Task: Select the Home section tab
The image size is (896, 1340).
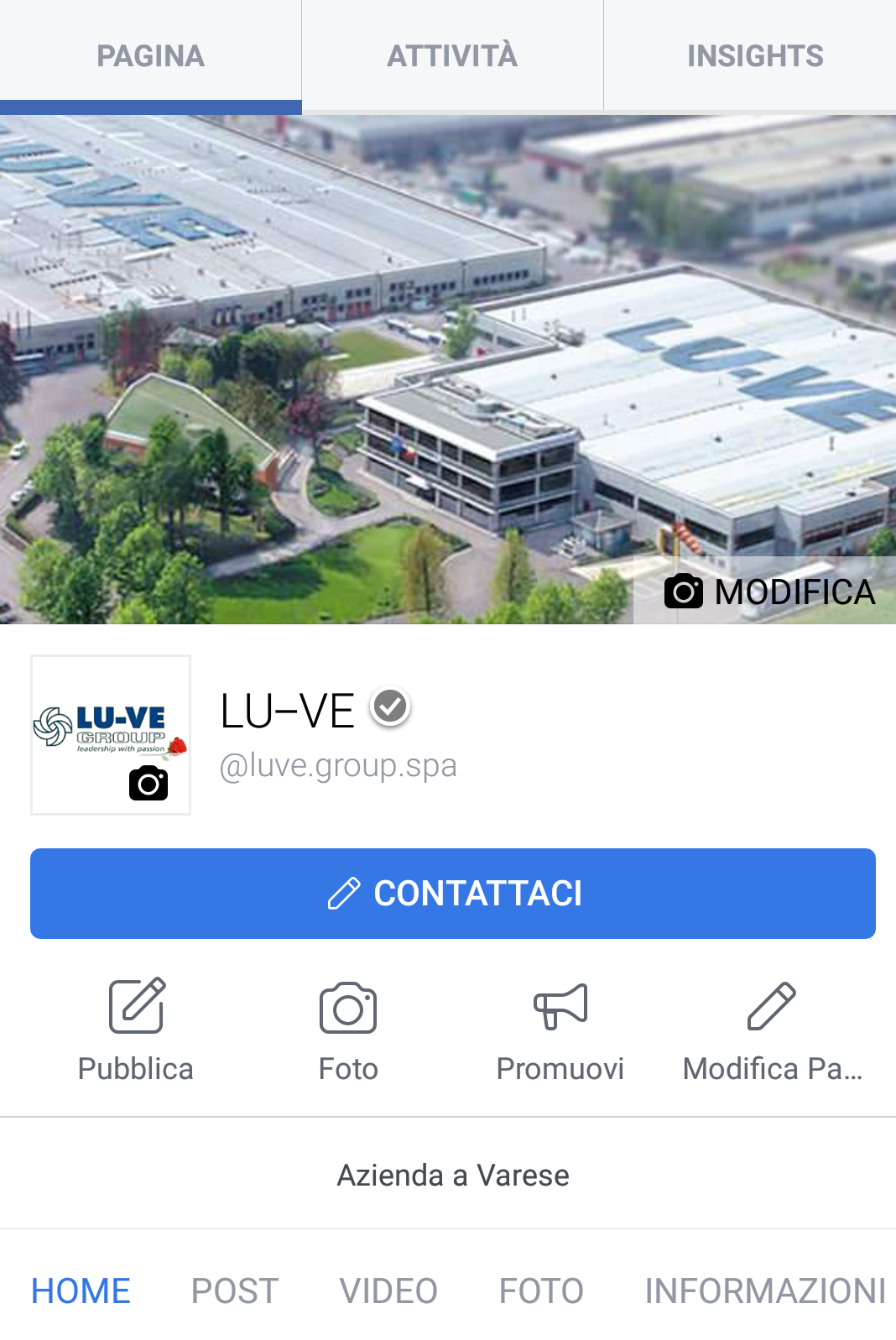Action: (81, 1290)
